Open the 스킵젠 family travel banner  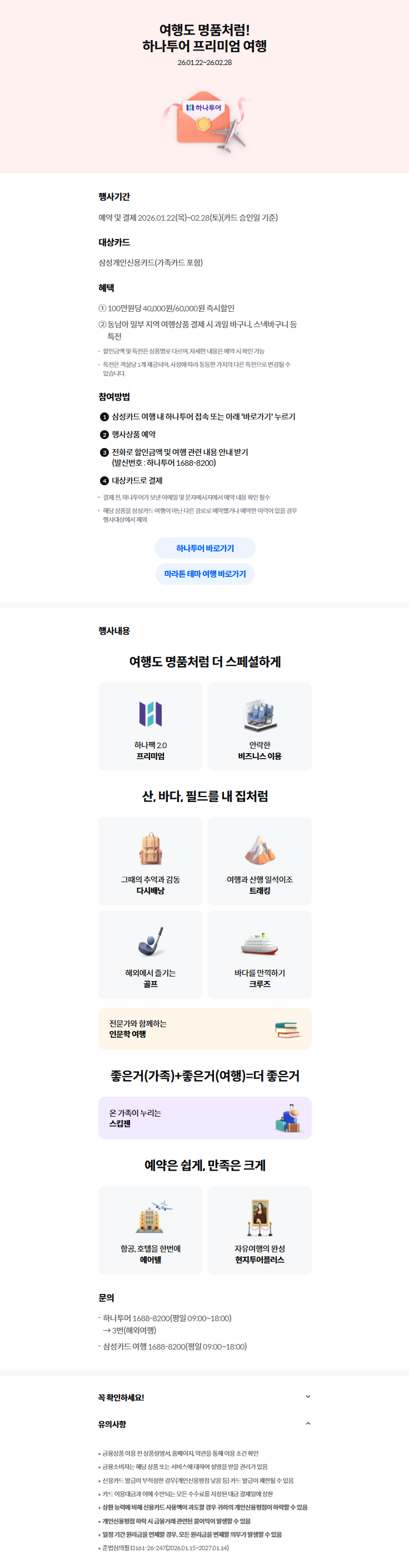click(x=205, y=1118)
